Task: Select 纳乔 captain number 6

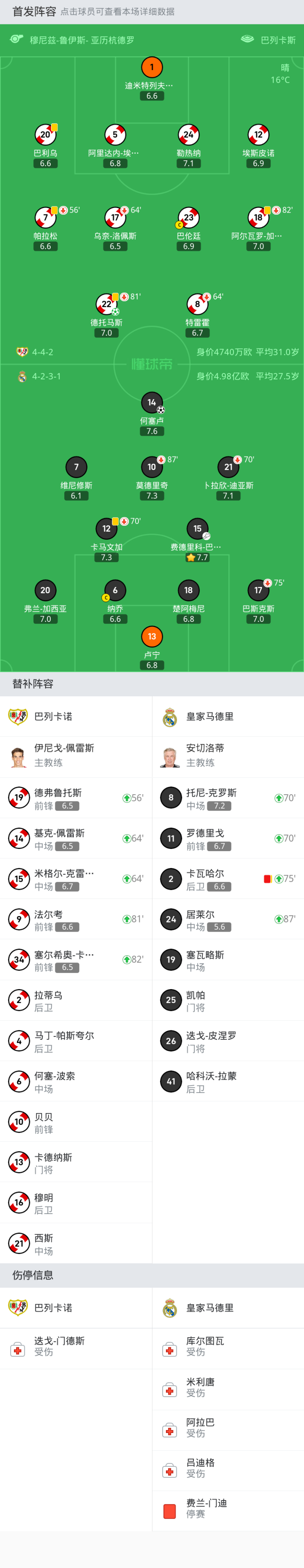Action: pos(115,590)
